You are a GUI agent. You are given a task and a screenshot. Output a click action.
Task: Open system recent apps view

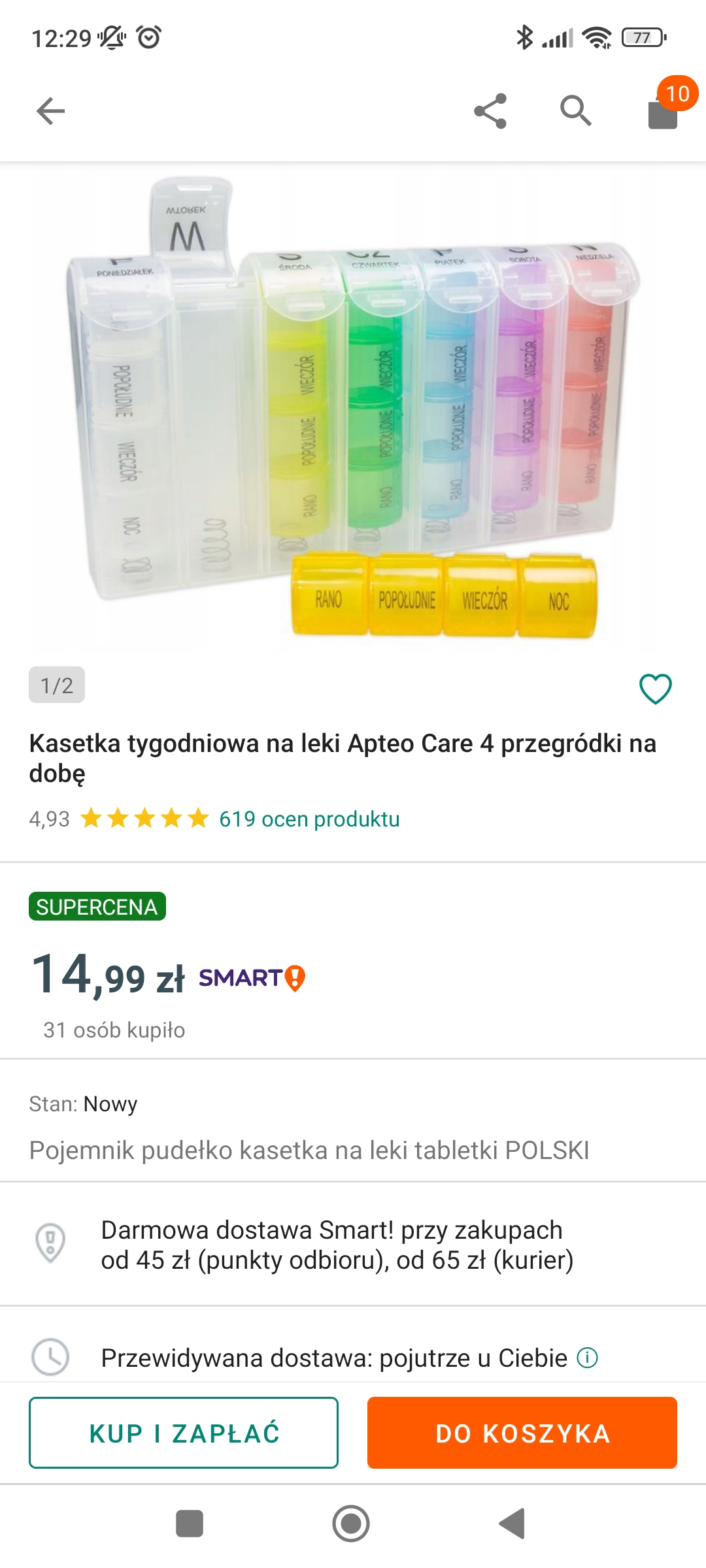tap(190, 1524)
